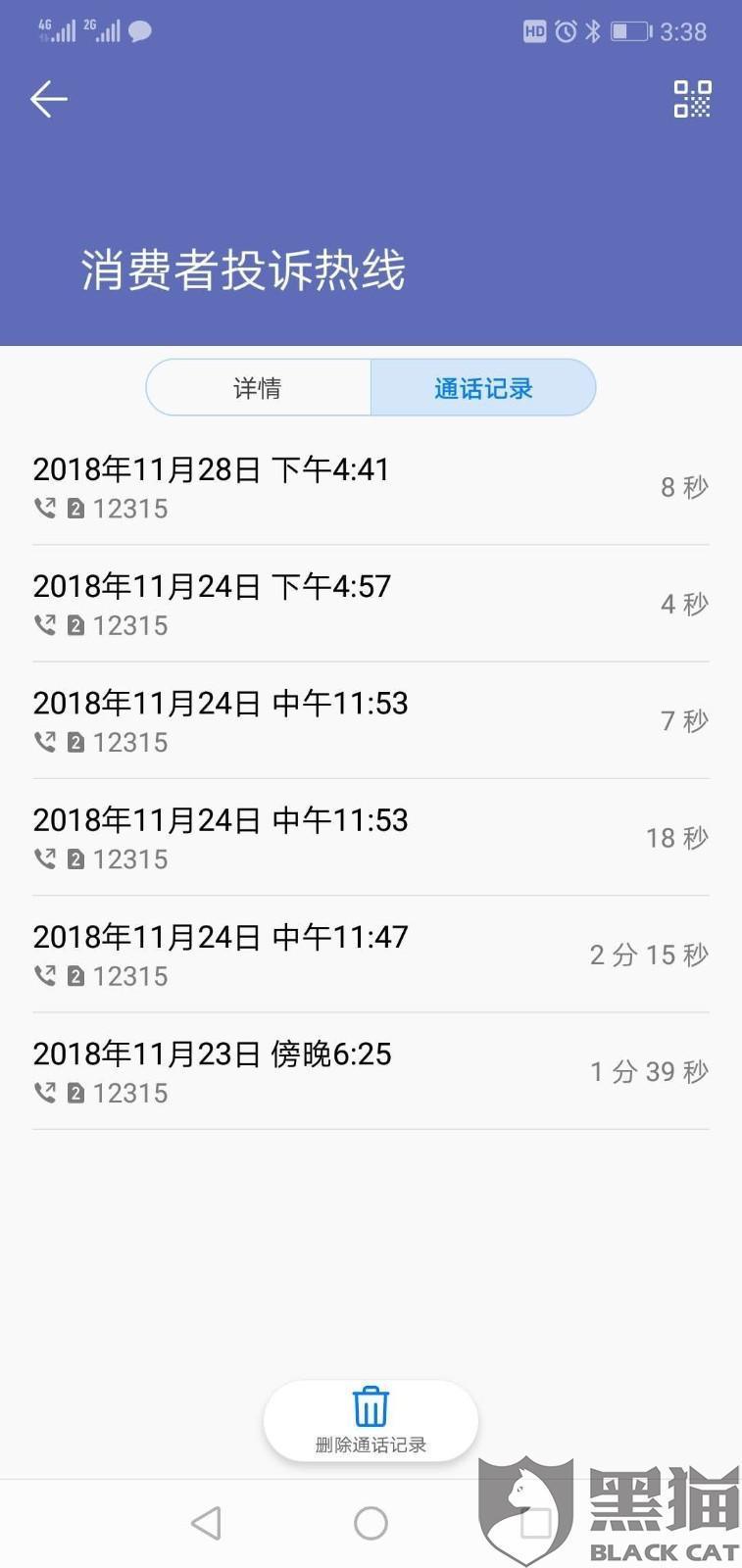
Task: Open the 7秒 call from 11月24日 中午11:53
Action: (x=371, y=721)
